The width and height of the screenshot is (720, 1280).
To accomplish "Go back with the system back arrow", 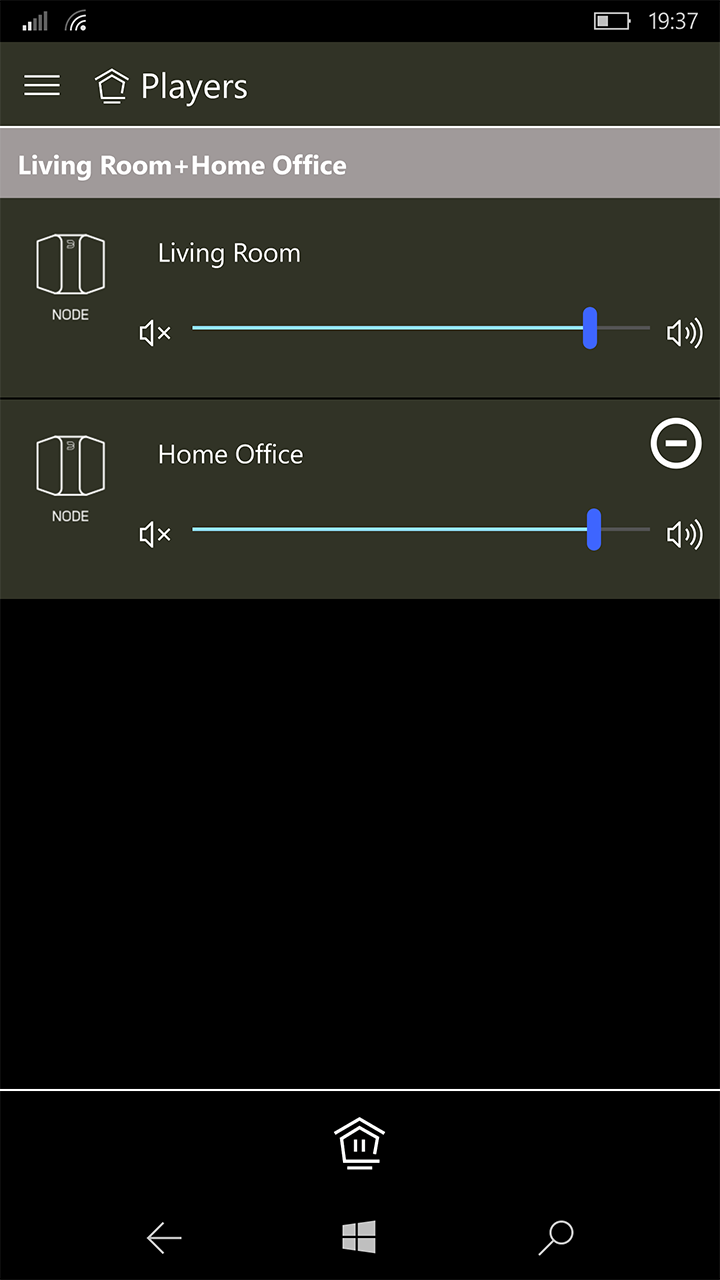I will click(164, 1238).
